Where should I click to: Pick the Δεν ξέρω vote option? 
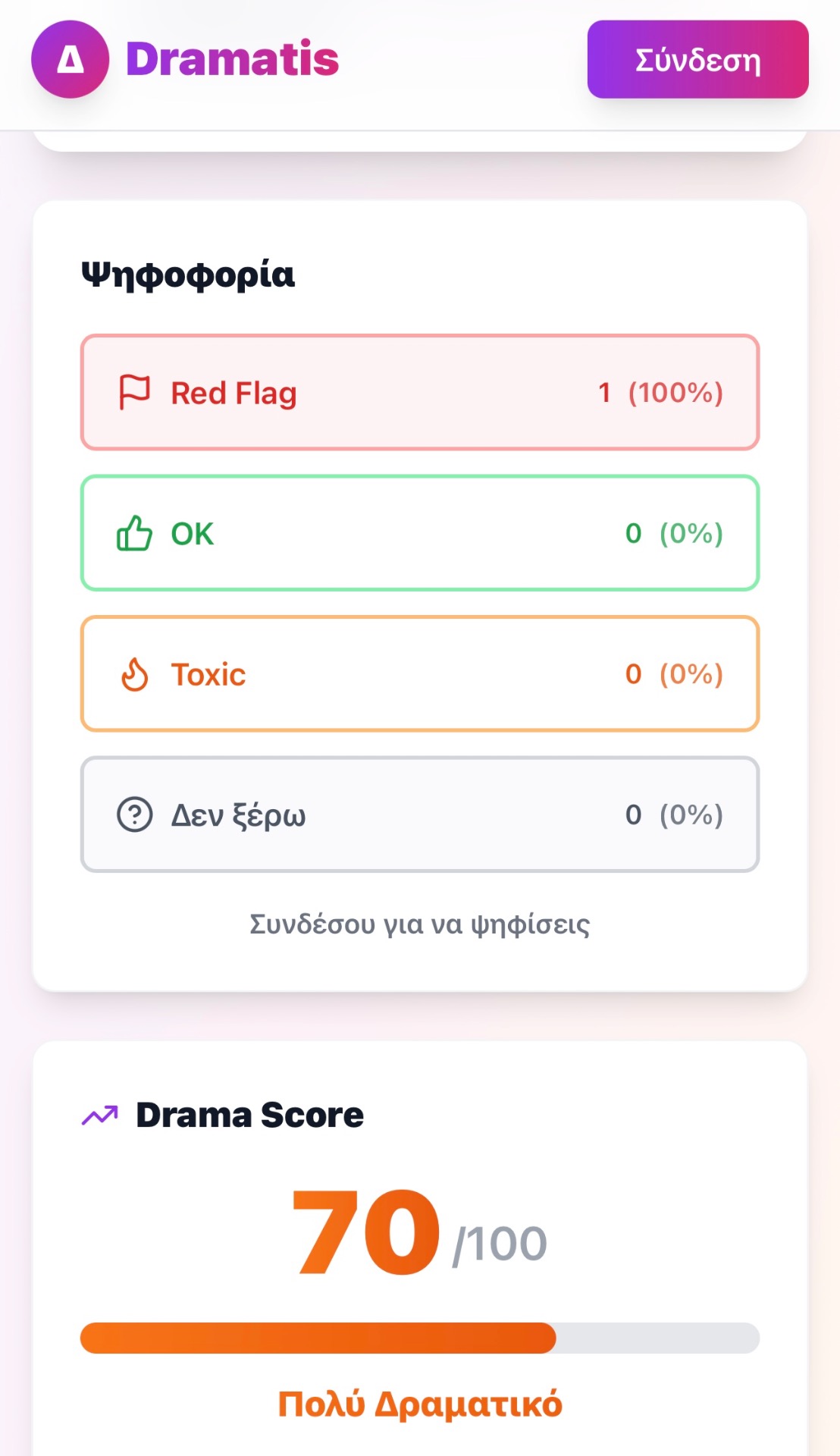point(419,814)
